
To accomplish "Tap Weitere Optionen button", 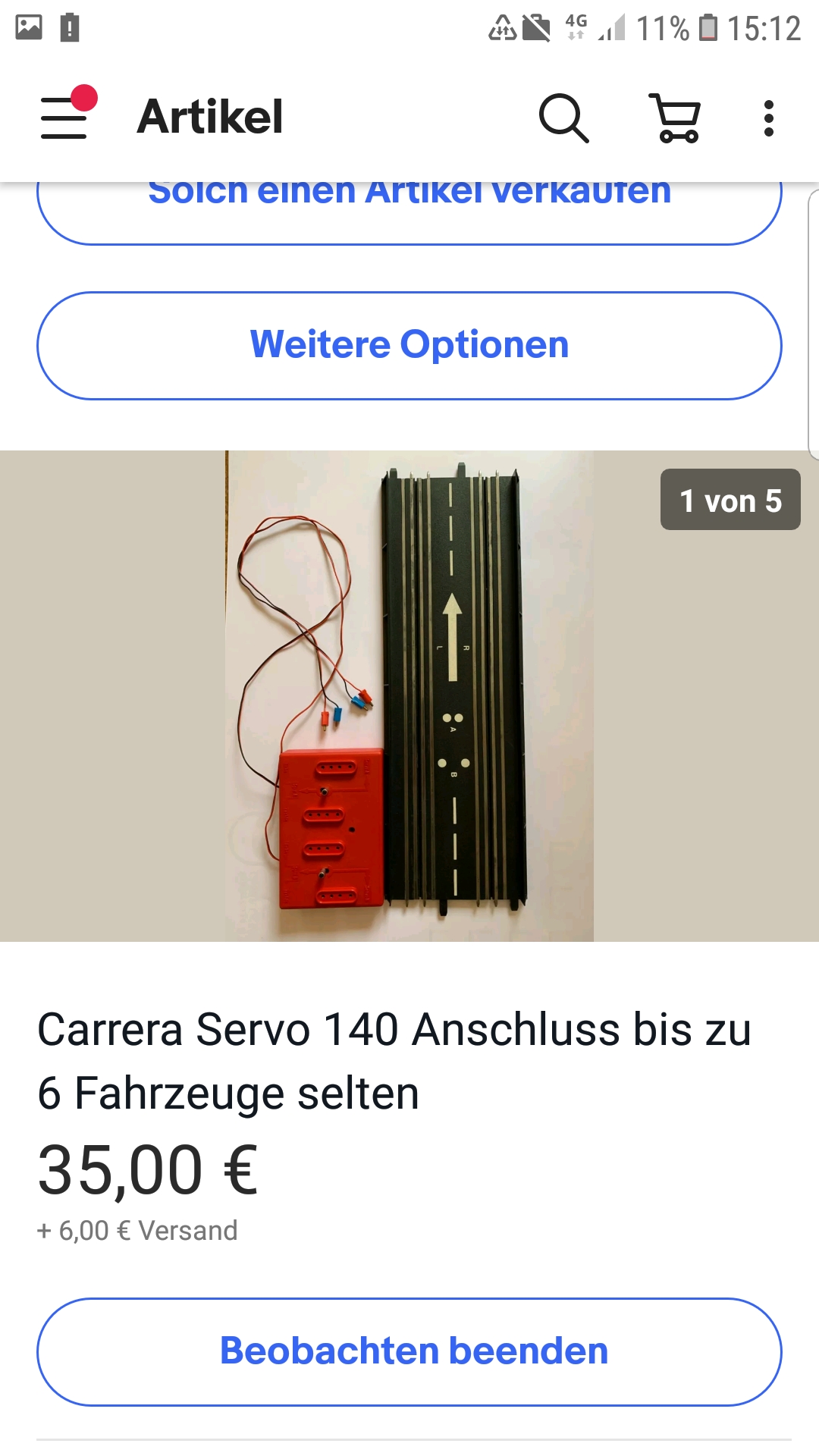I will point(409,346).
